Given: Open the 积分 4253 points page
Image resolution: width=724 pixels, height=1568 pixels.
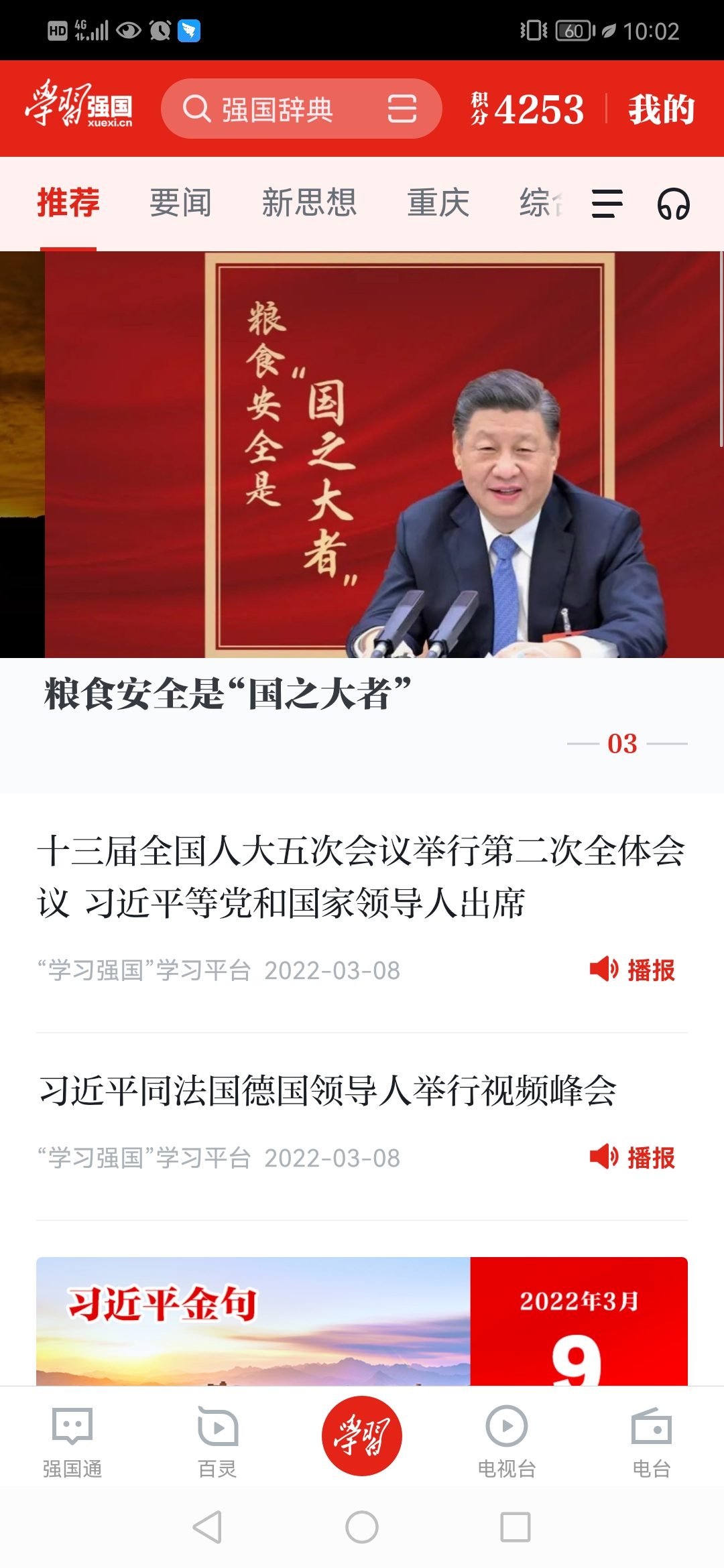Looking at the screenshot, I should (528, 109).
